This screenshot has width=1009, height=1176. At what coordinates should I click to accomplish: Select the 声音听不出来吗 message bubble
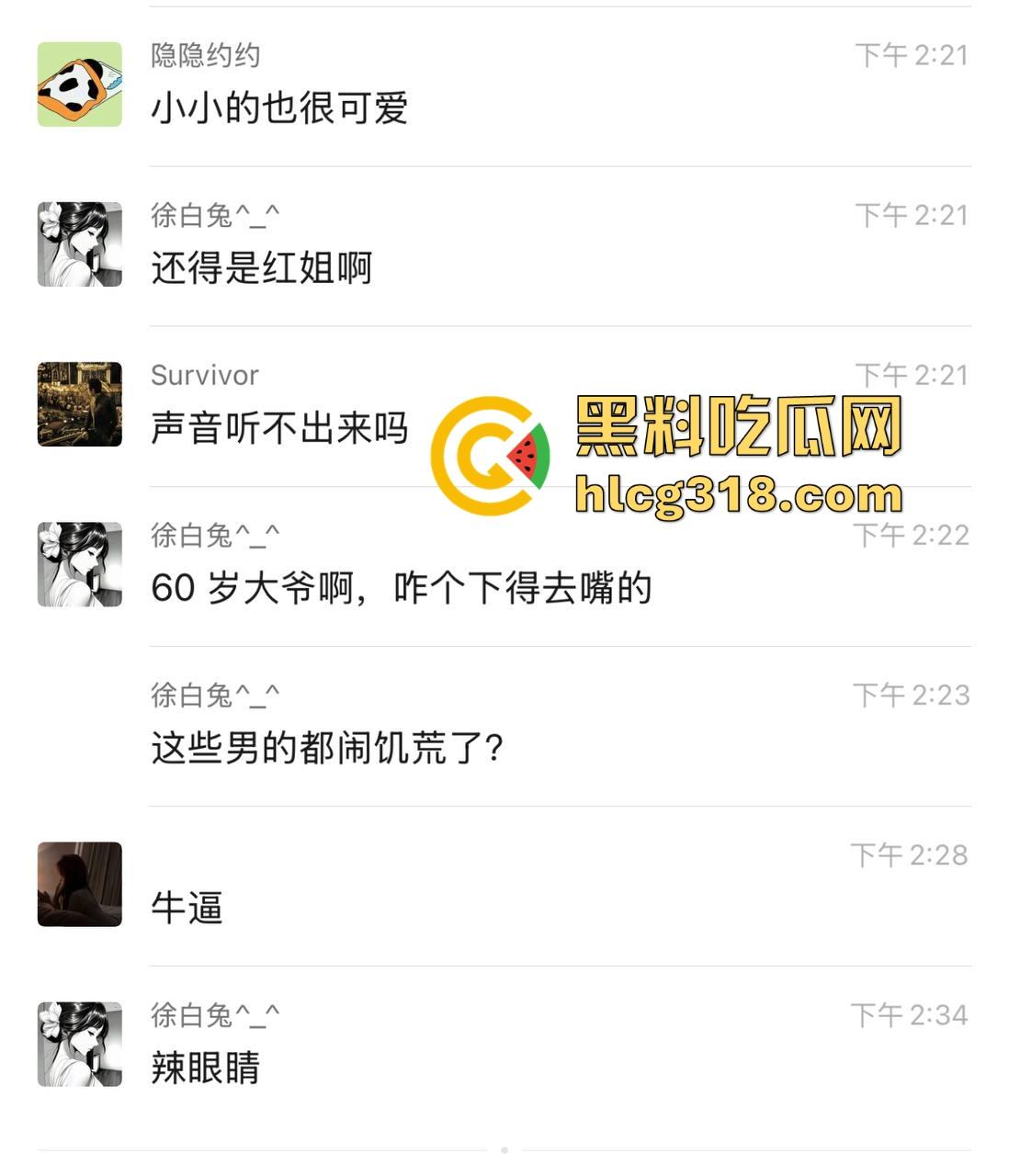click(x=278, y=428)
